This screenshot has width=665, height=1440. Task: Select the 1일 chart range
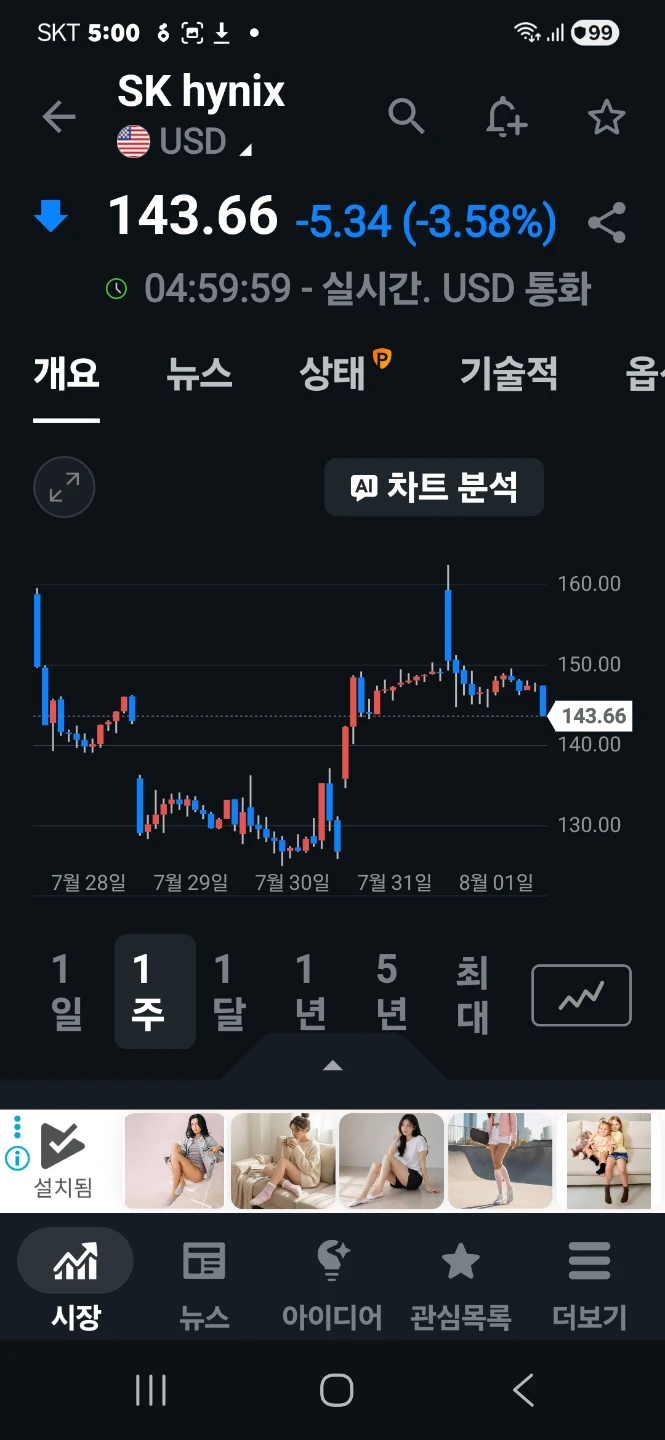[67, 992]
